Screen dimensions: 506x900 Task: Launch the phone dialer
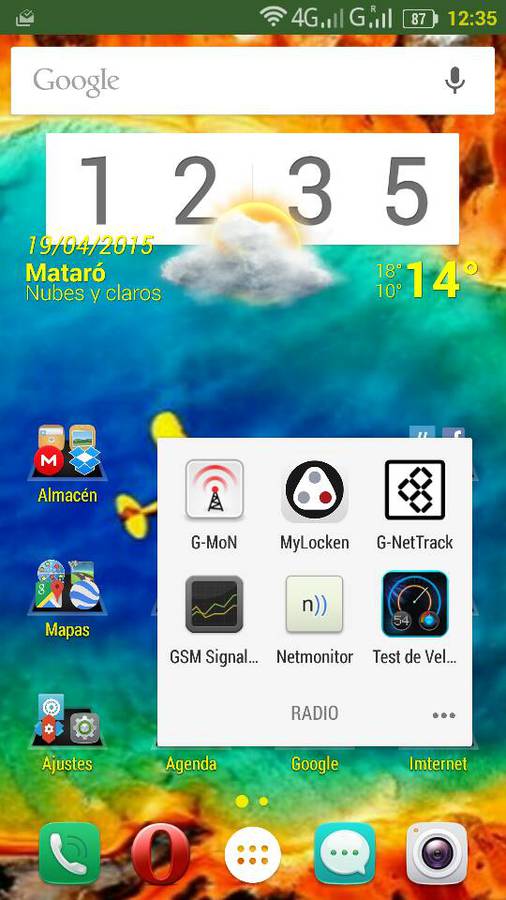point(69,854)
